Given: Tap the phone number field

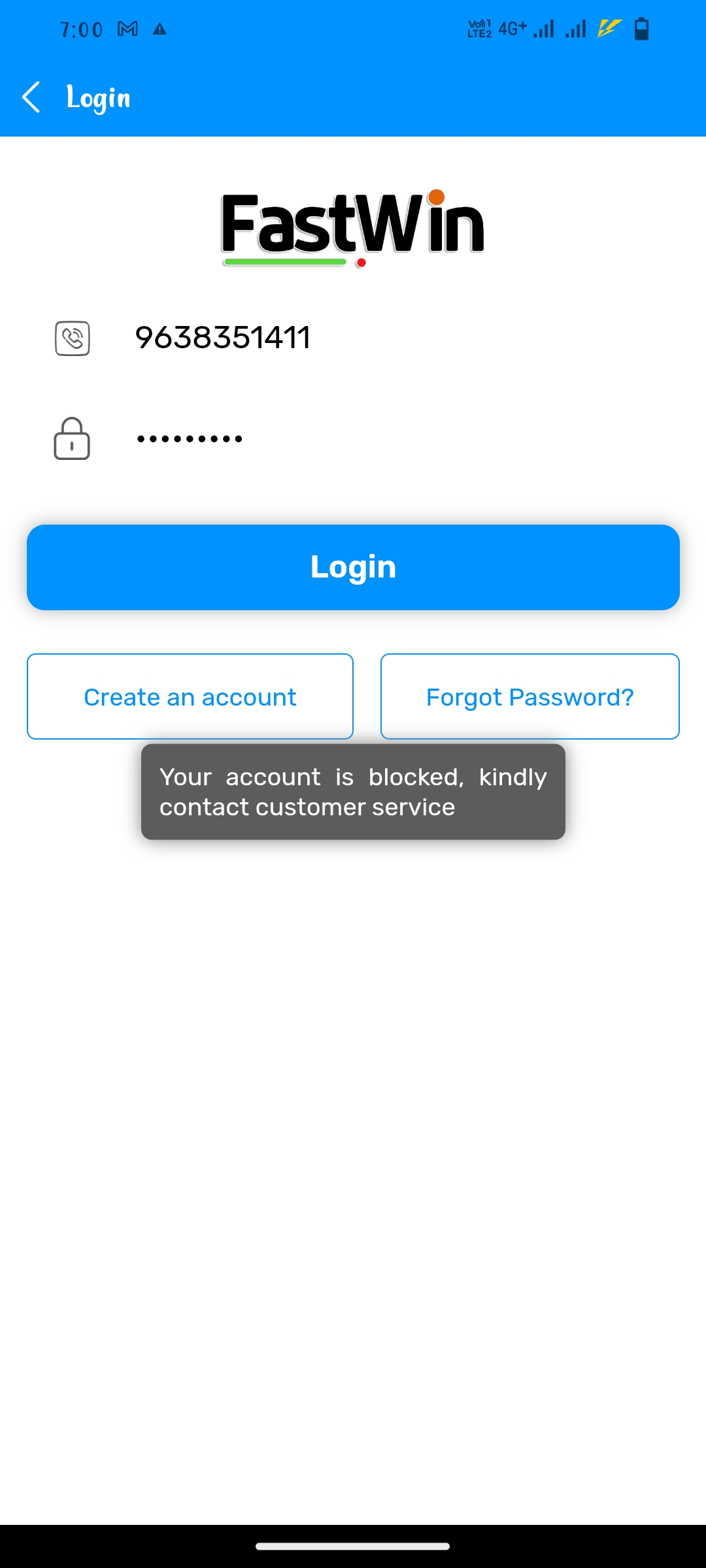Looking at the screenshot, I should (392, 338).
